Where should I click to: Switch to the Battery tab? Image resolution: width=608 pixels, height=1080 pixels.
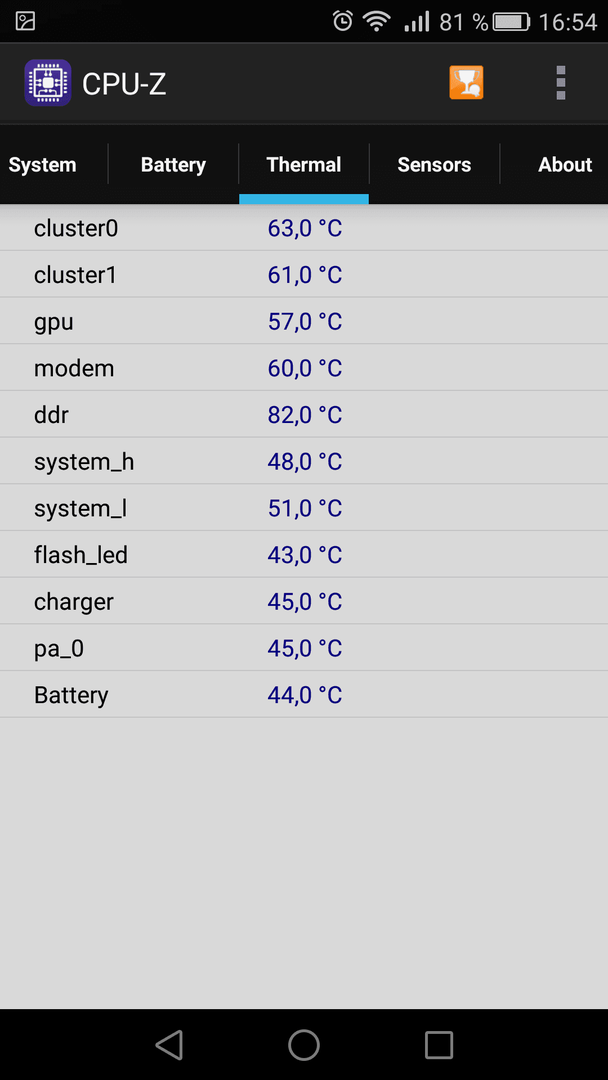click(x=174, y=165)
